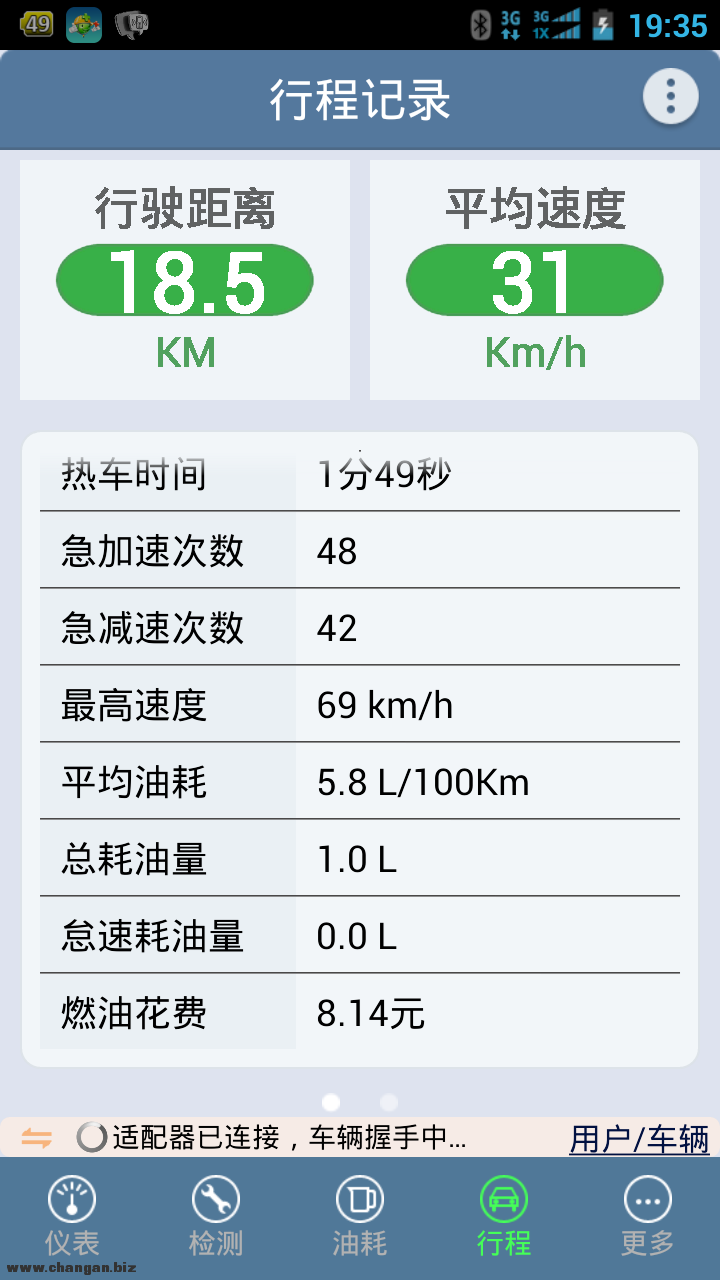Go to the second page indicator dot
Image resolution: width=720 pixels, height=1280 pixels.
tap(389, 1102)
